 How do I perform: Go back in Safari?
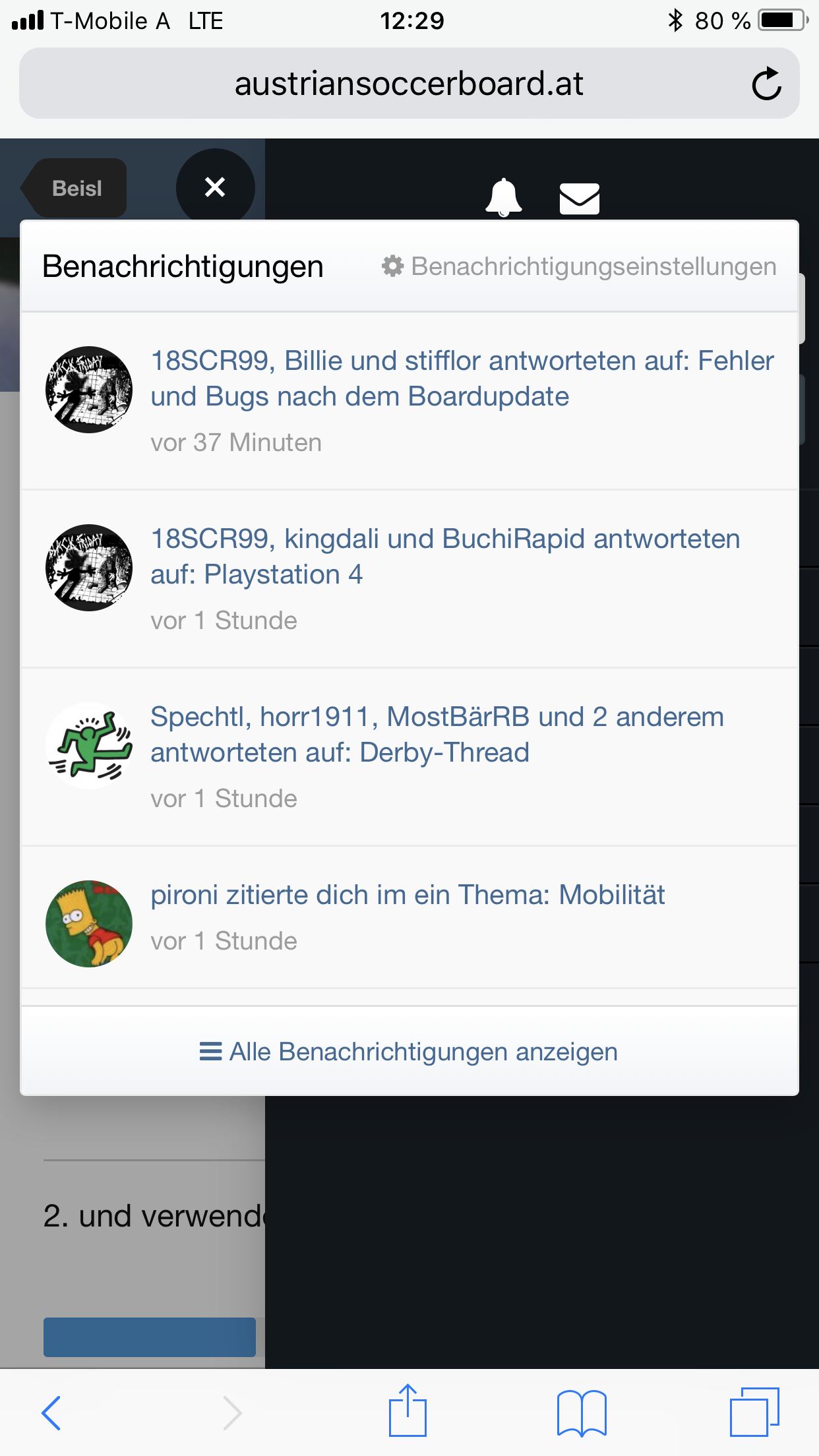pos(51,1412)
